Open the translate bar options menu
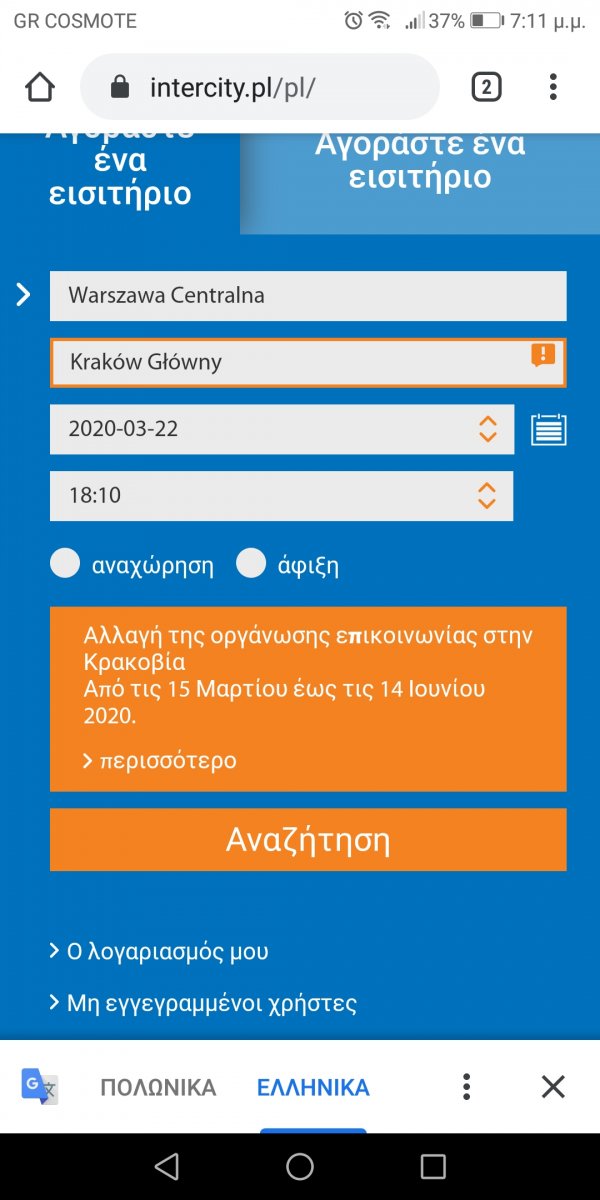The height and width of the screenshot is (1200, 600). [x=466, y=1087]
